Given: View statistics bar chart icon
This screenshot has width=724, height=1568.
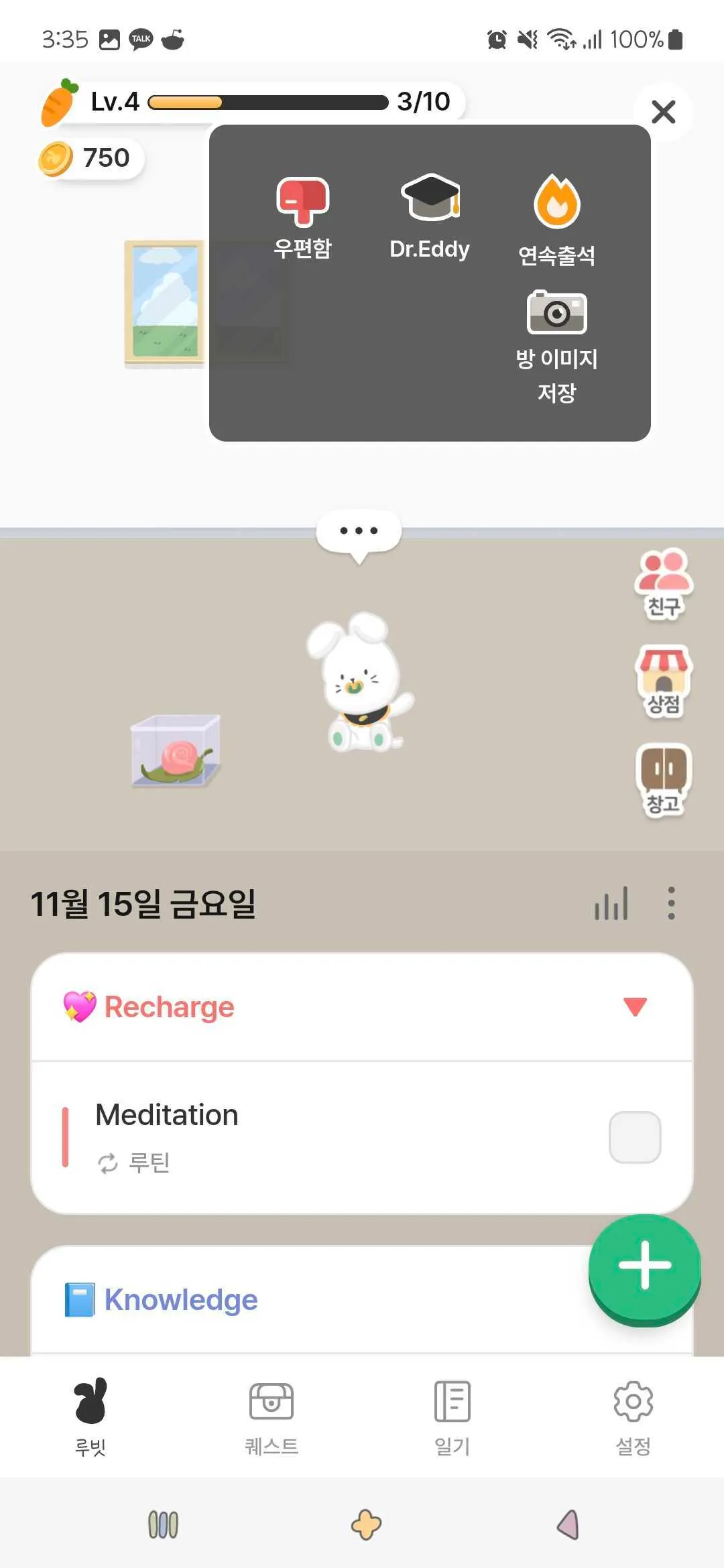Looking at the screenshot, I should coord(611,903).
